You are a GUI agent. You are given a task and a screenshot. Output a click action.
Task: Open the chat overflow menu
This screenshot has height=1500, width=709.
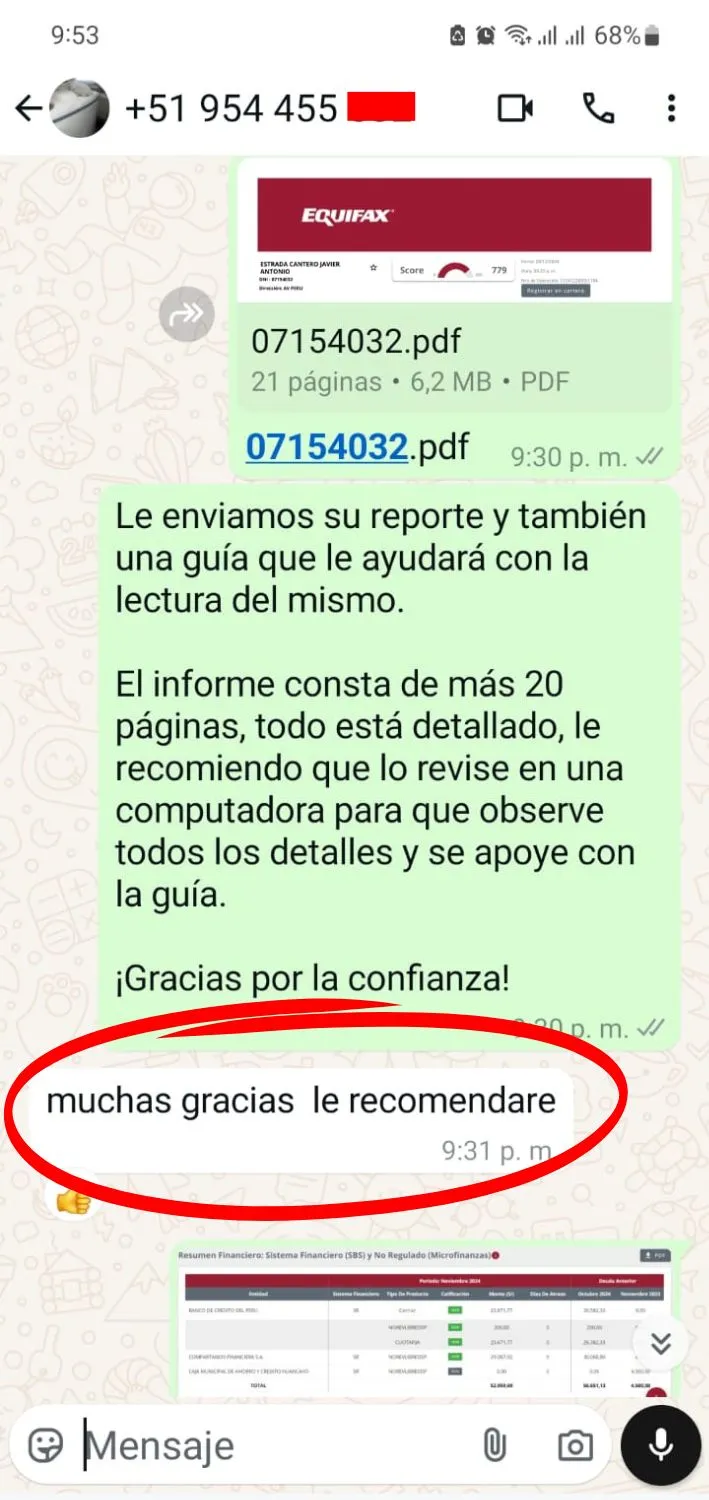[x=671, y=108]
